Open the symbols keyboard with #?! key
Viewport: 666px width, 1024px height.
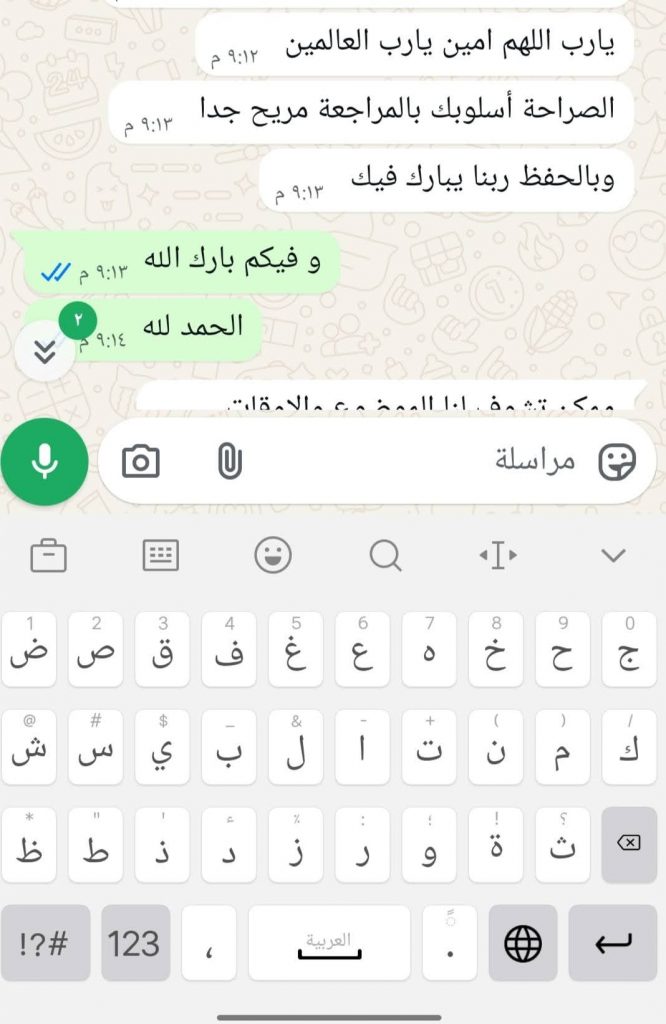[45, 942]
